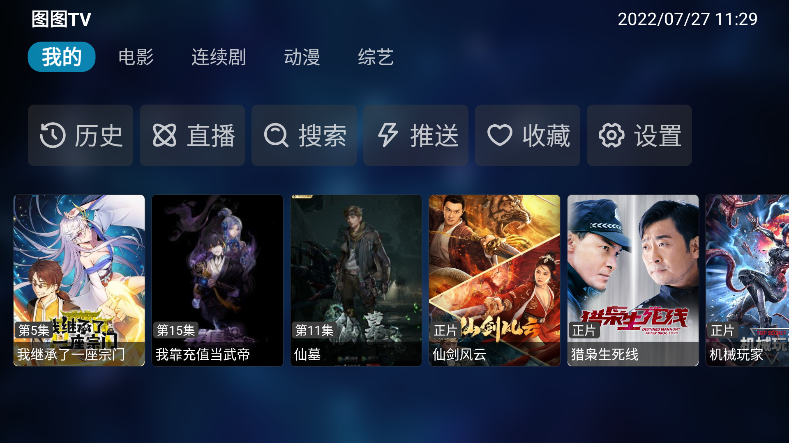Play 我继承了一座宗门
The width and height of the screenshot is (789, 443).
tap(79, 280)
